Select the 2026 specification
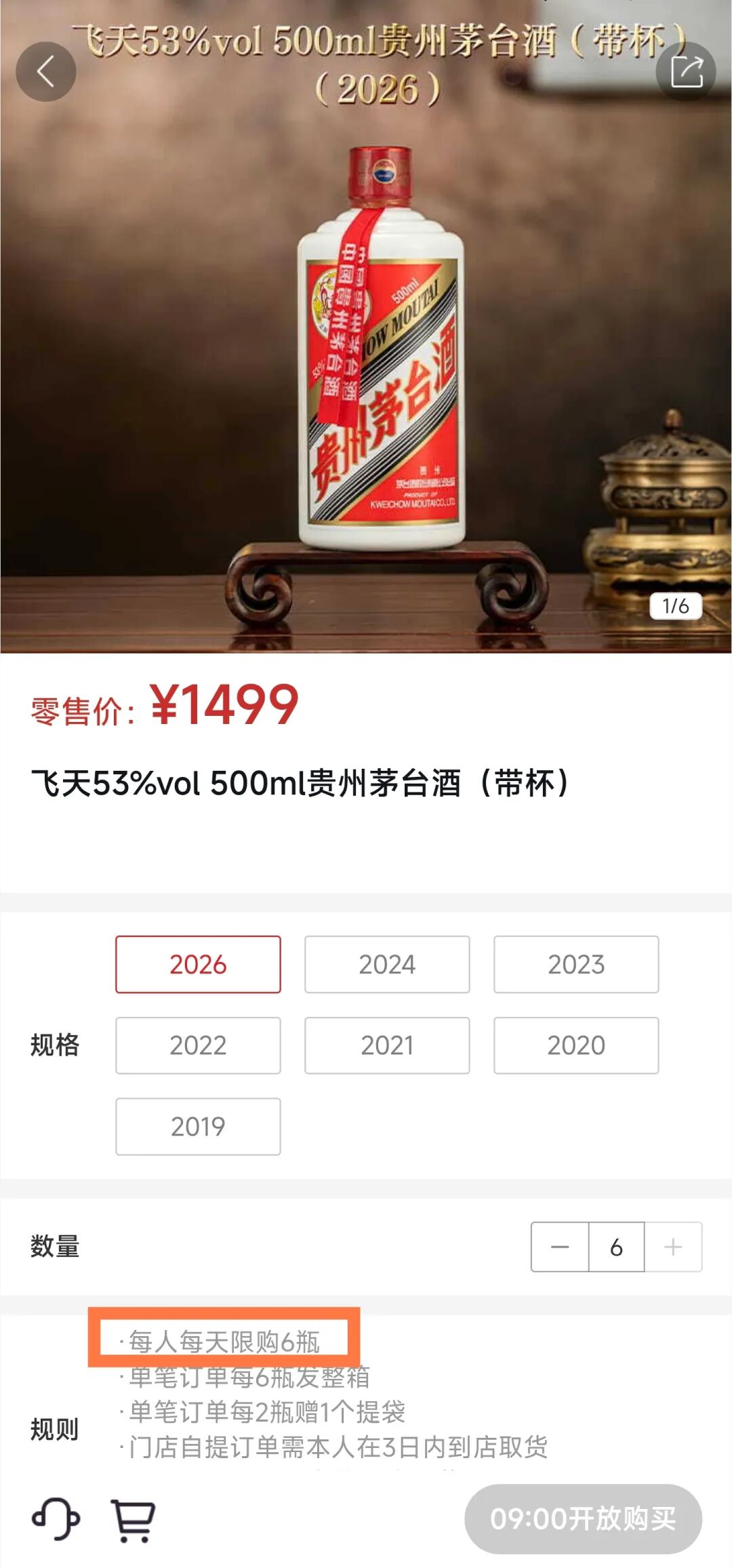 (198, 964)
